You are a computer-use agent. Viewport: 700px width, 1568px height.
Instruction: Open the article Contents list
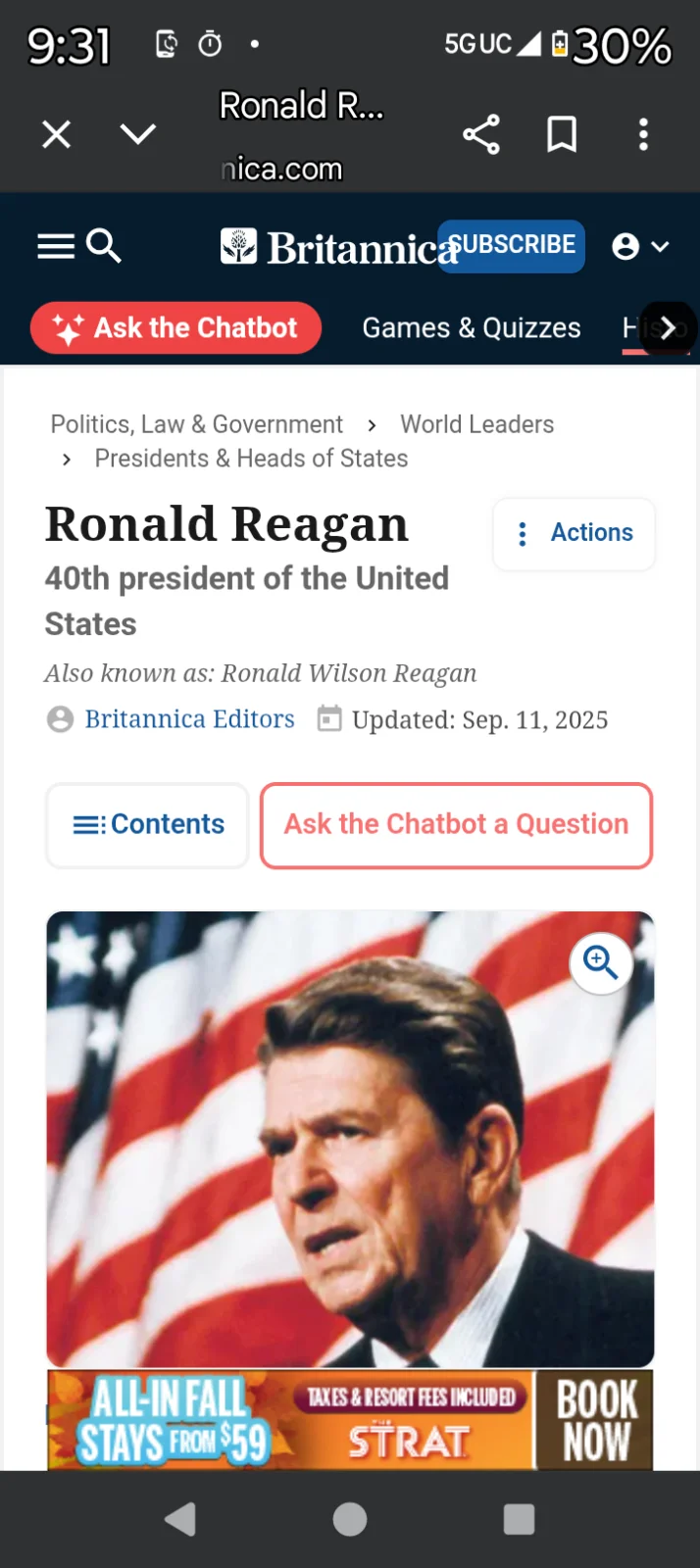click(148, 825)
